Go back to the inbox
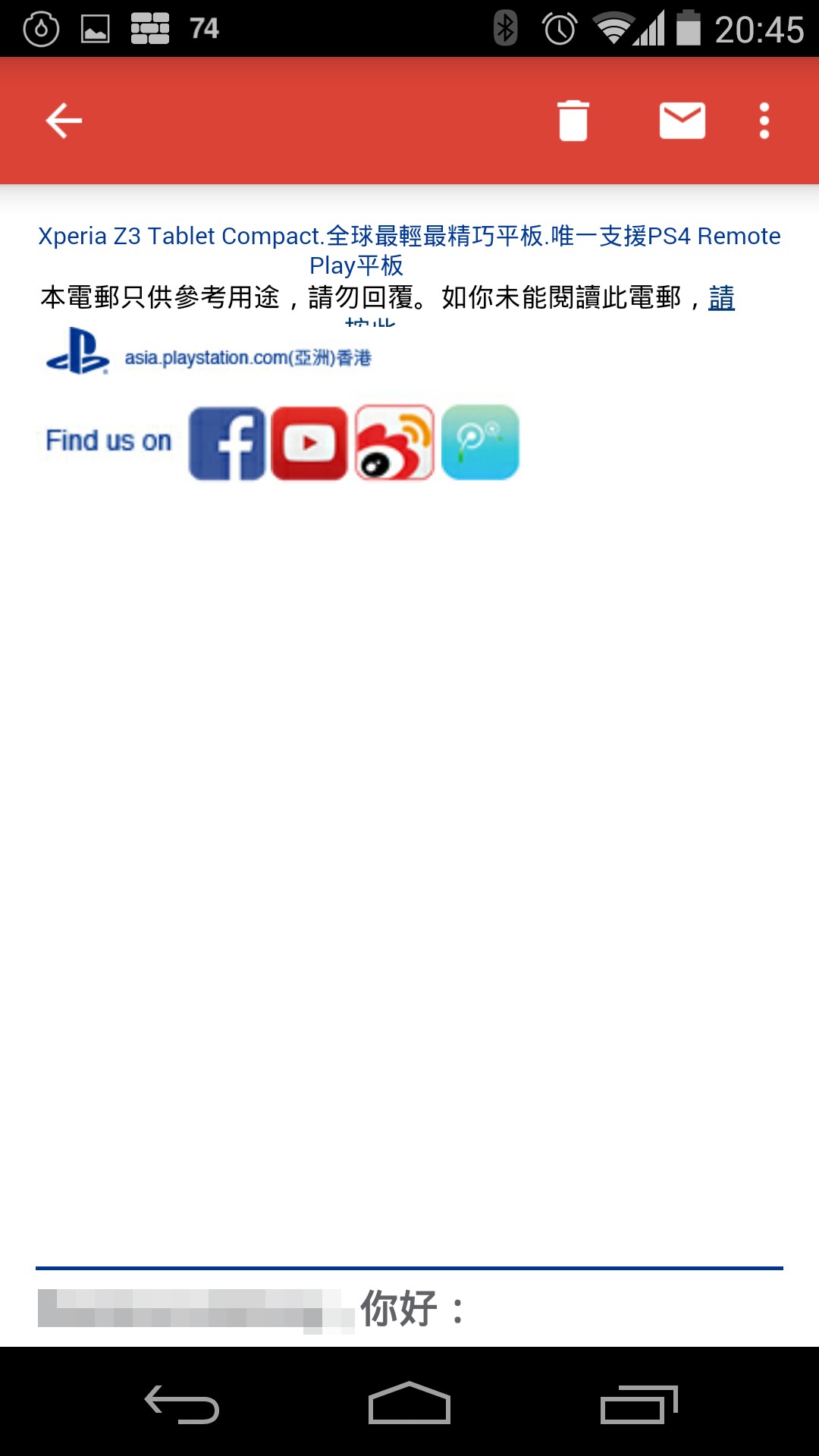Image resolution: width=819 pixels, height=1456 pixels. click(64, 121)
